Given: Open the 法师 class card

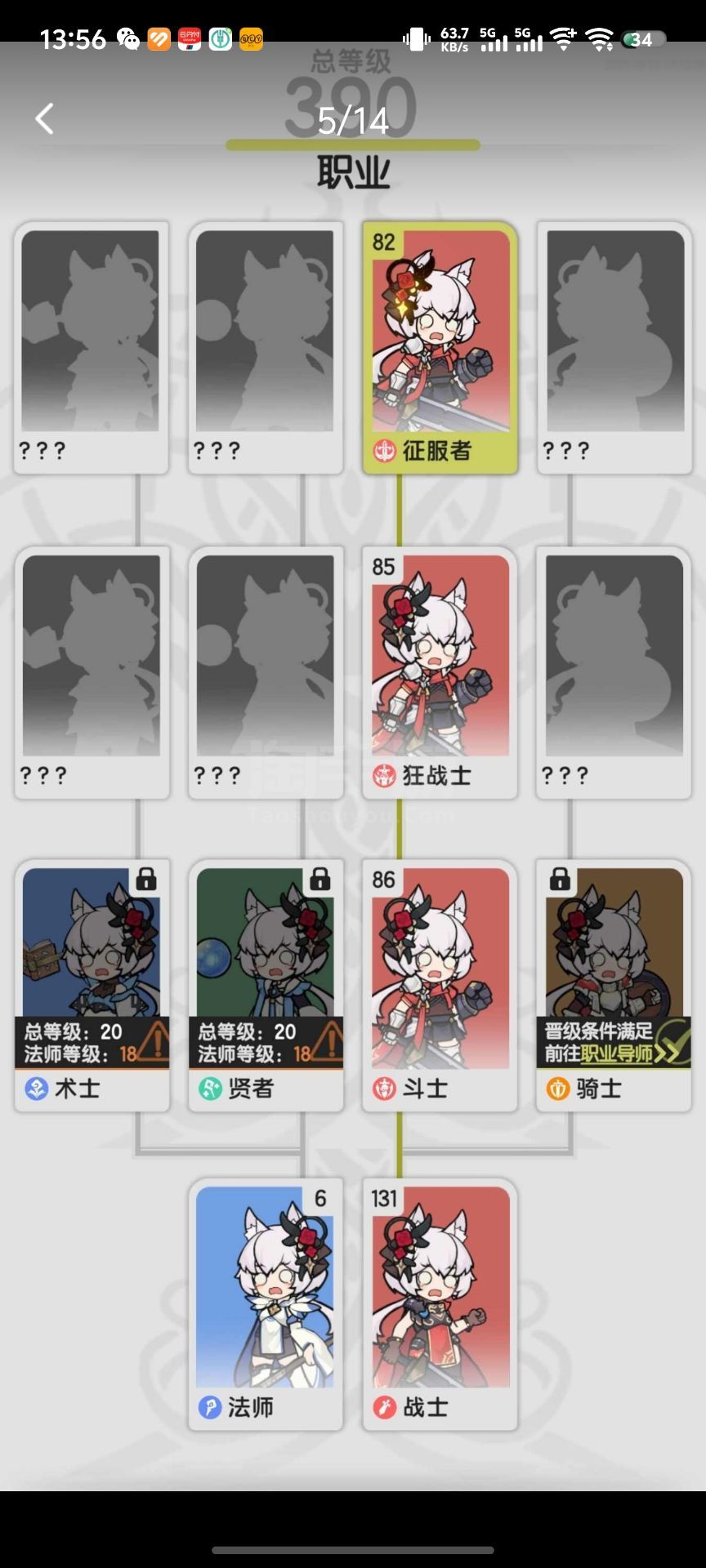Looking at the screenshot, I should (266, 1303).
